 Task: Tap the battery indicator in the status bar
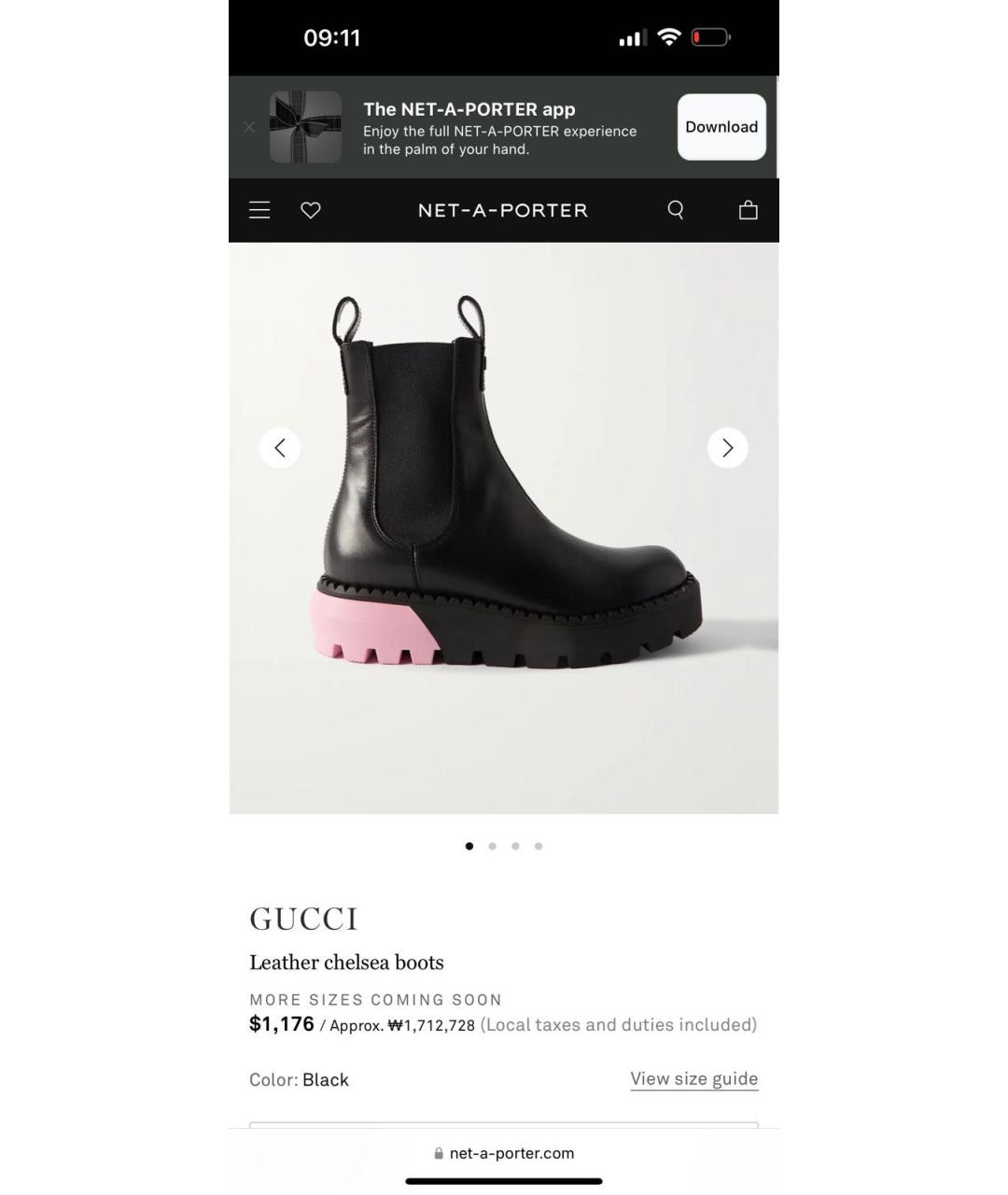pos(710,37)
